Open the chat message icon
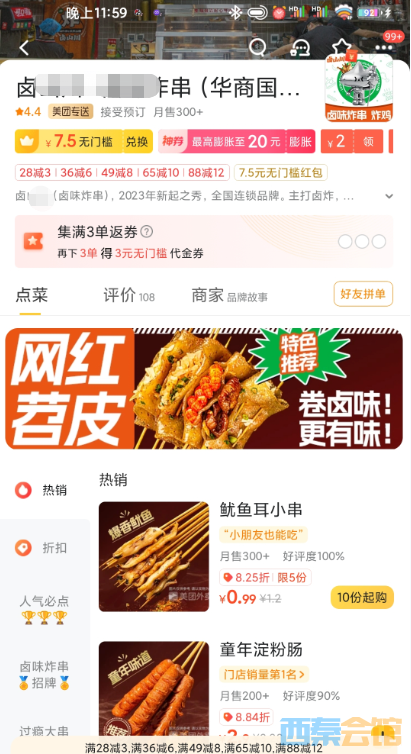This screenshot has width=411, height=754. pyautogui.click(x=300, y=48)
